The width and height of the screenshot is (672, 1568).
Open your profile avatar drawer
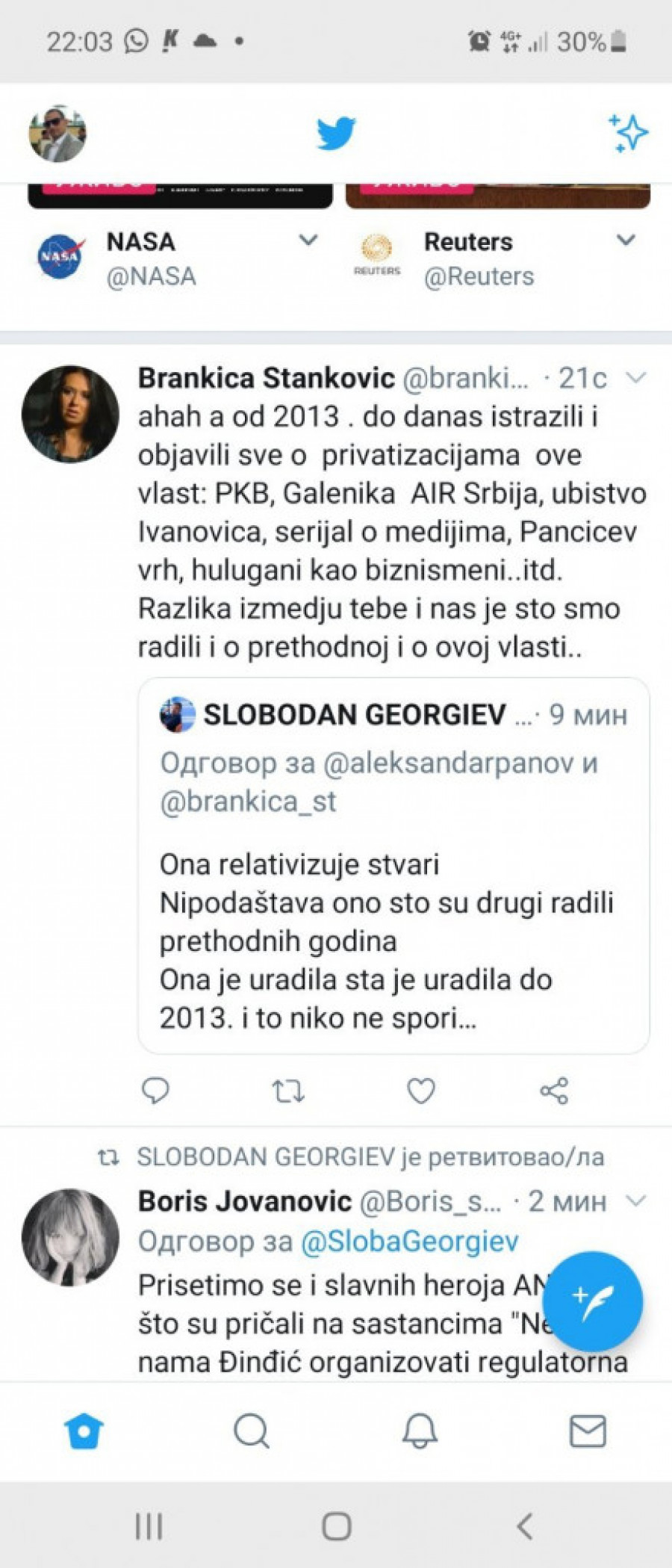(57, 134)
